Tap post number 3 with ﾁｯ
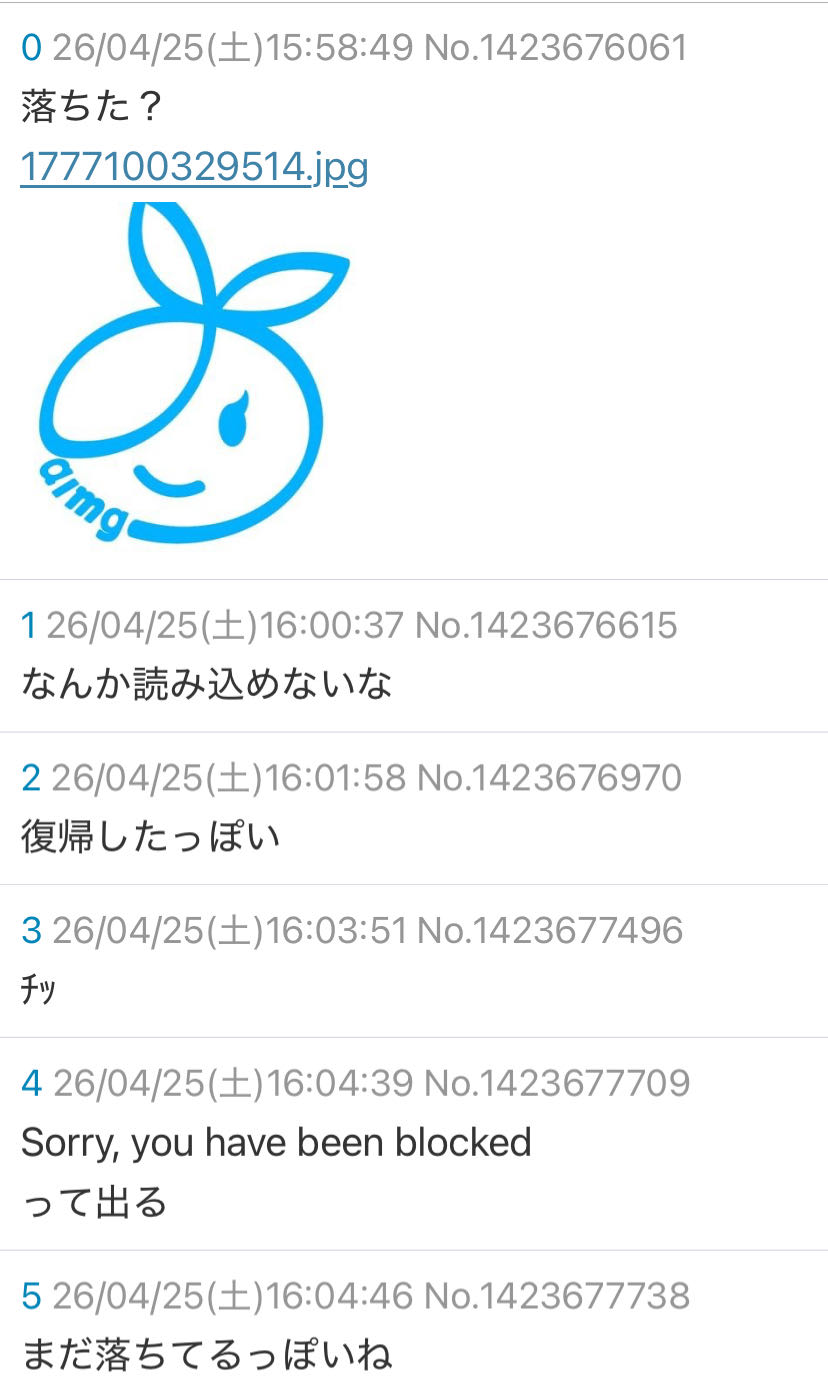The width and height of the screenshot is (828, 1396). [31, 931]
